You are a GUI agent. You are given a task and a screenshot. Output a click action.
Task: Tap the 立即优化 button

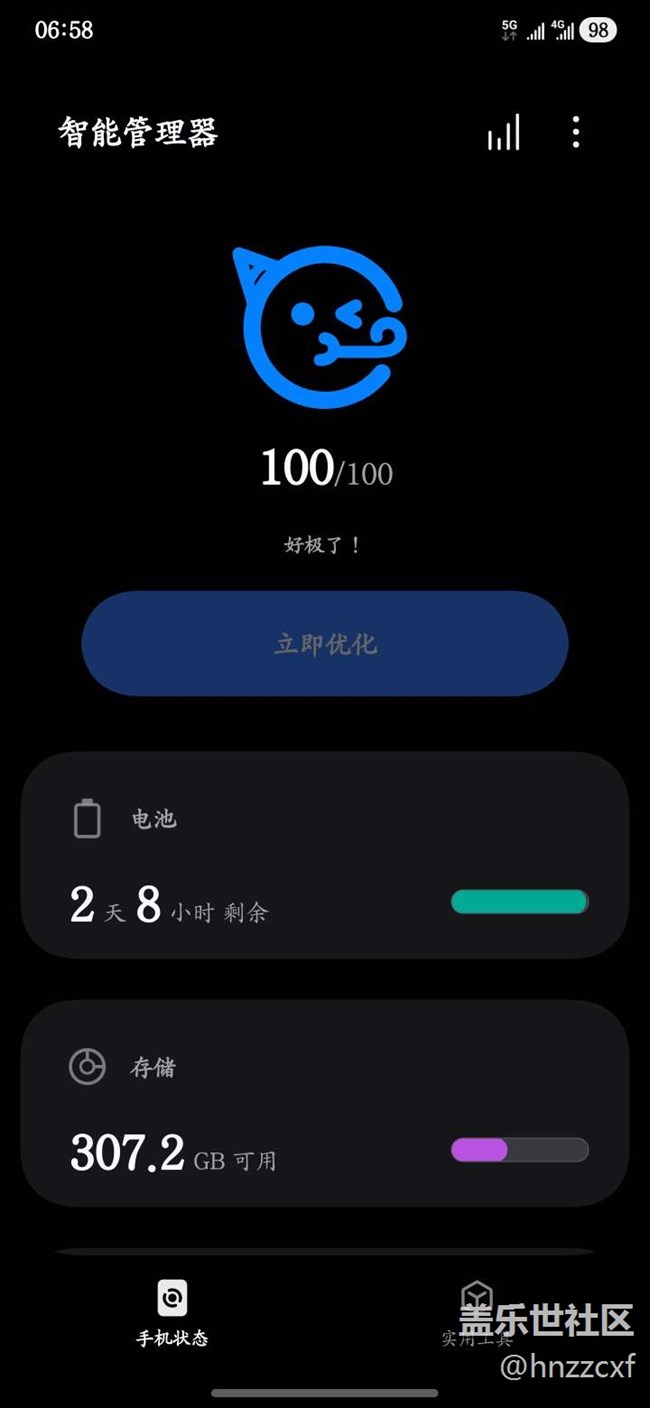(325, 643)
